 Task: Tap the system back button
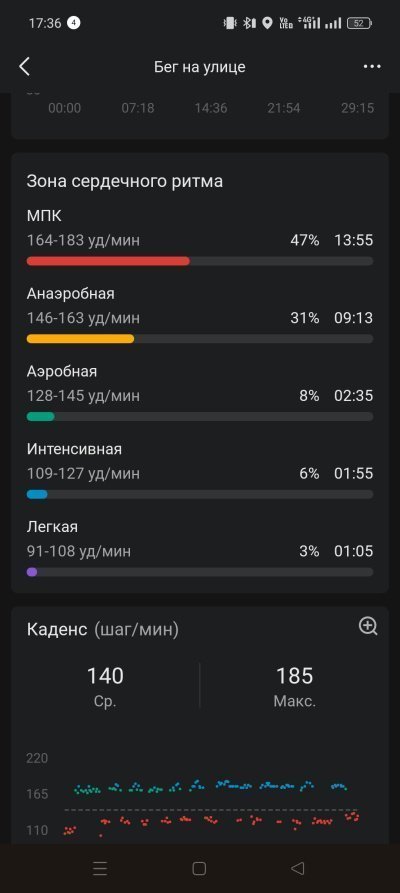[x=297, y=868]
